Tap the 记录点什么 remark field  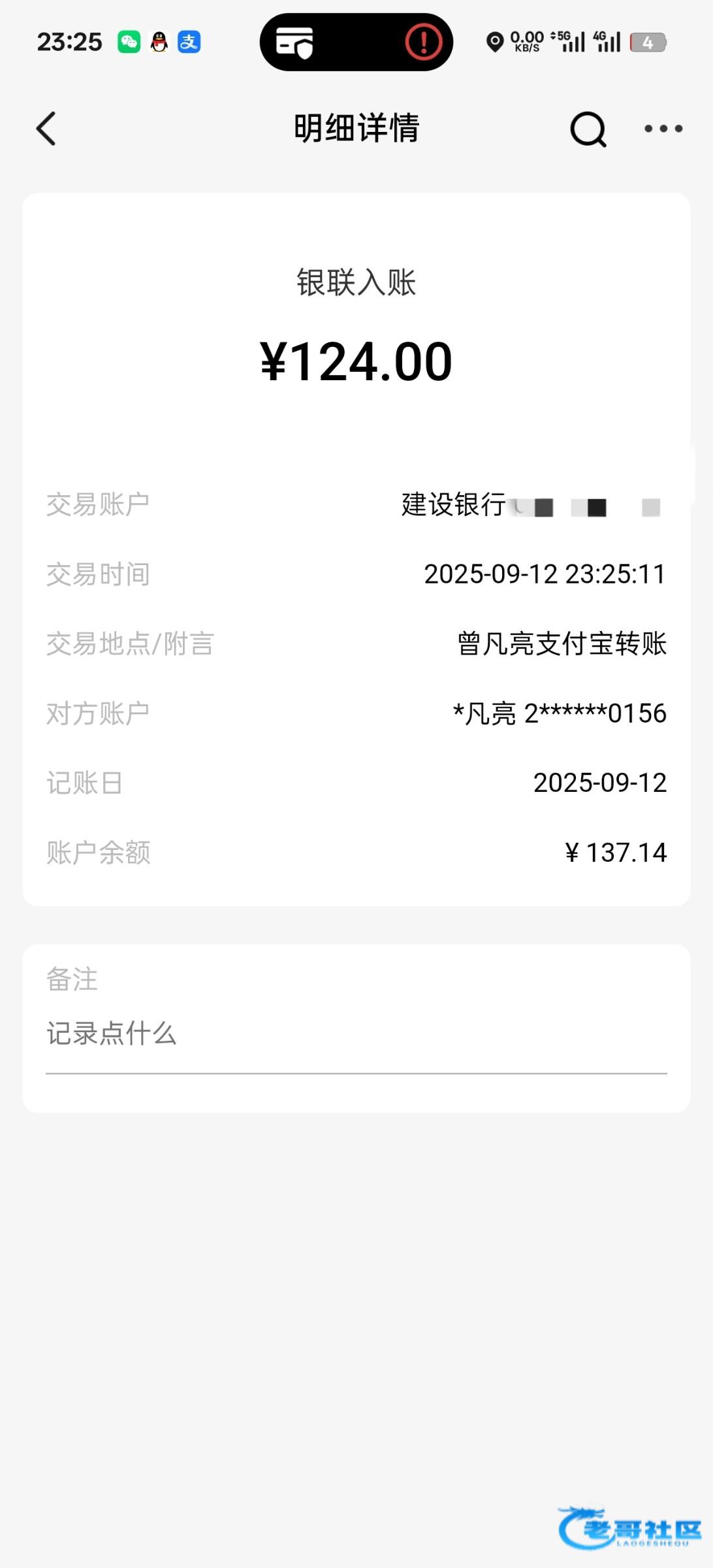[356, 1034]
